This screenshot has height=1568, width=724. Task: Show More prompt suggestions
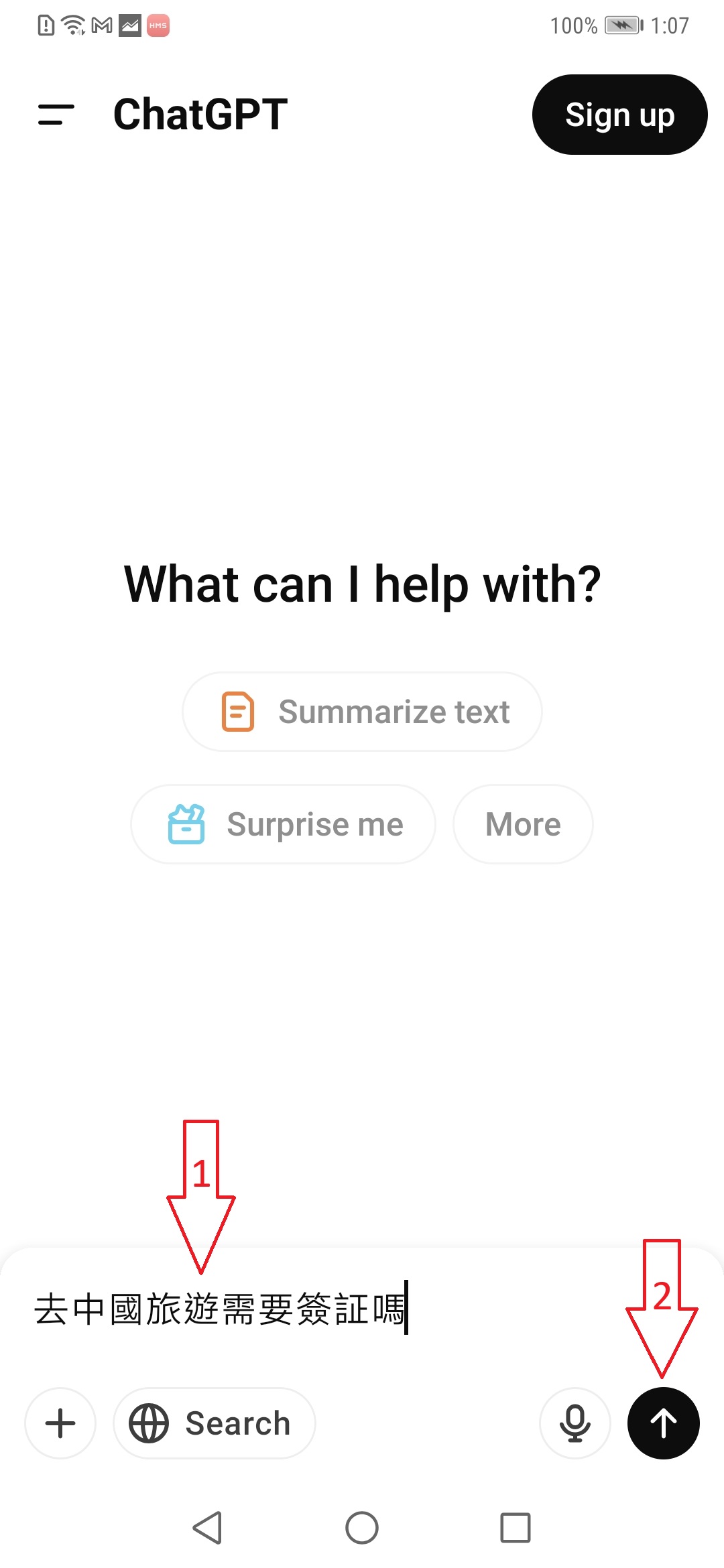(x=523, y=824)
